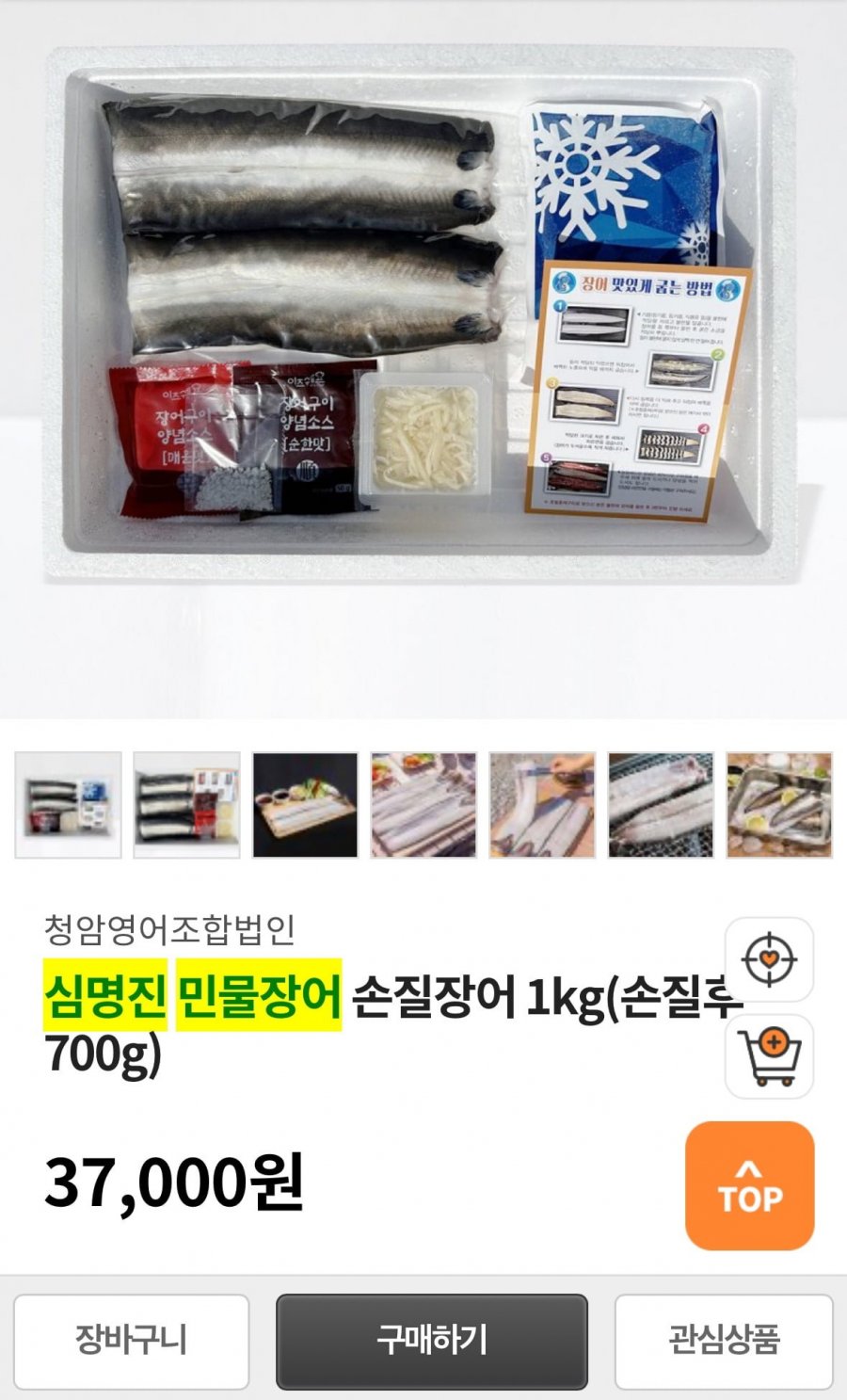Select the fifth thumbnail with grilling eel
847x1400 pixels.
coord(542,805)
